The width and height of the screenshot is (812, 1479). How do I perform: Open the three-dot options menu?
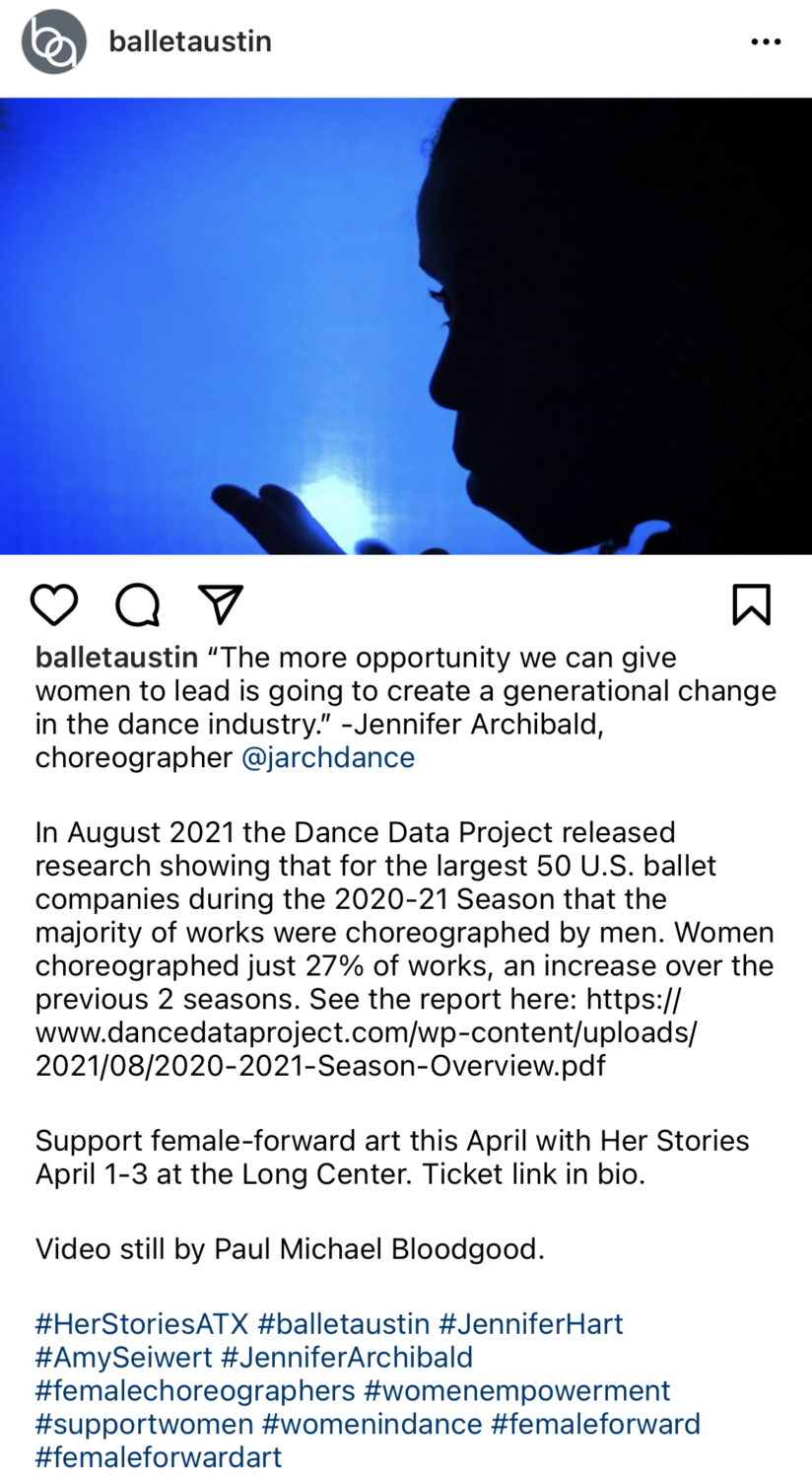(766, 40)
